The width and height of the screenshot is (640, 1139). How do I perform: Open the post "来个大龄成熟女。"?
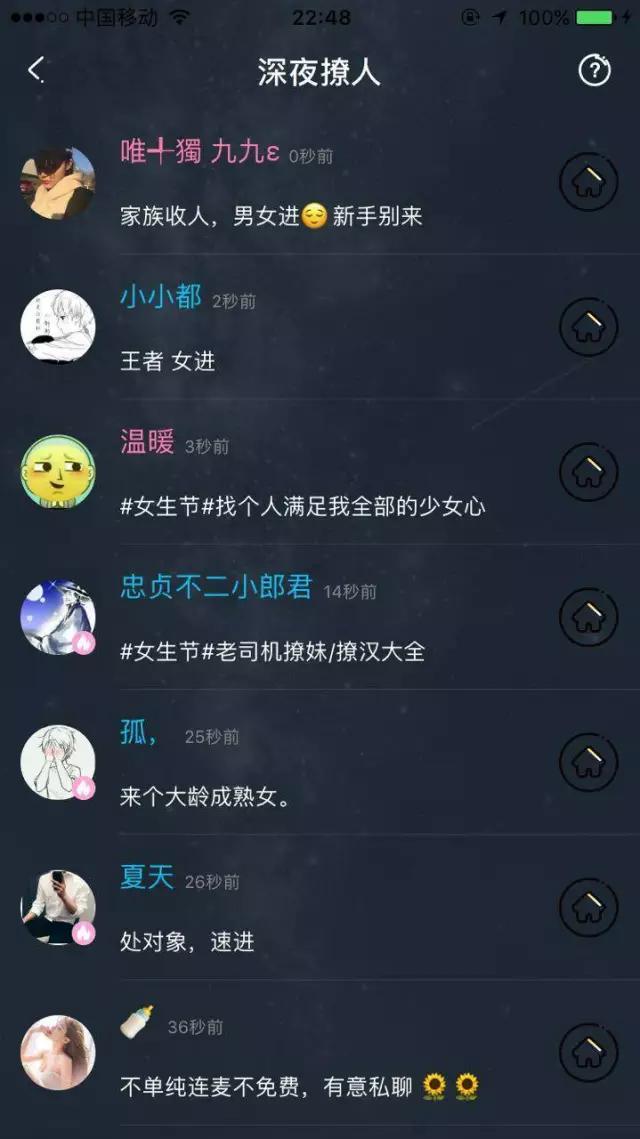(205, 797)
